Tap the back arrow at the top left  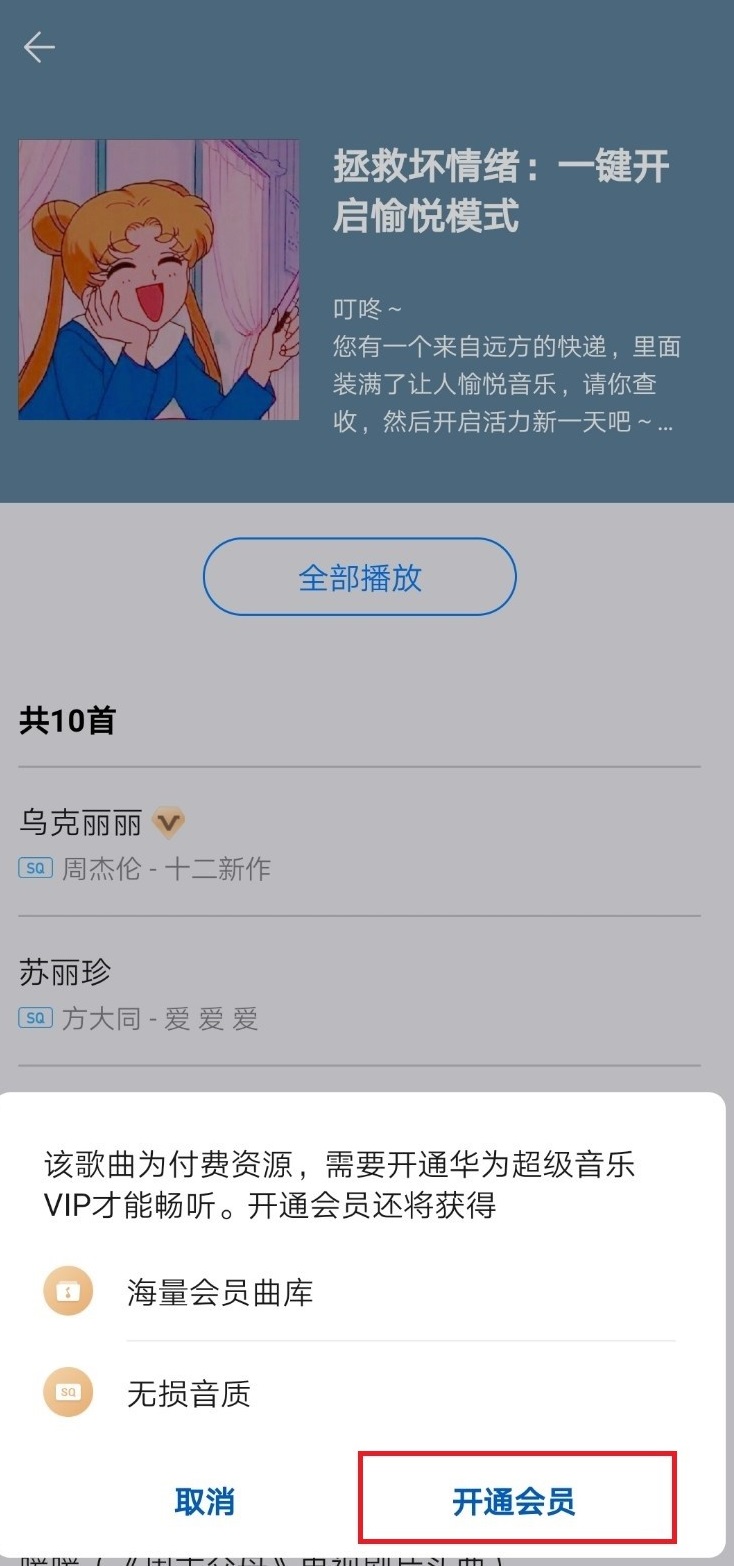pos(38,46)
